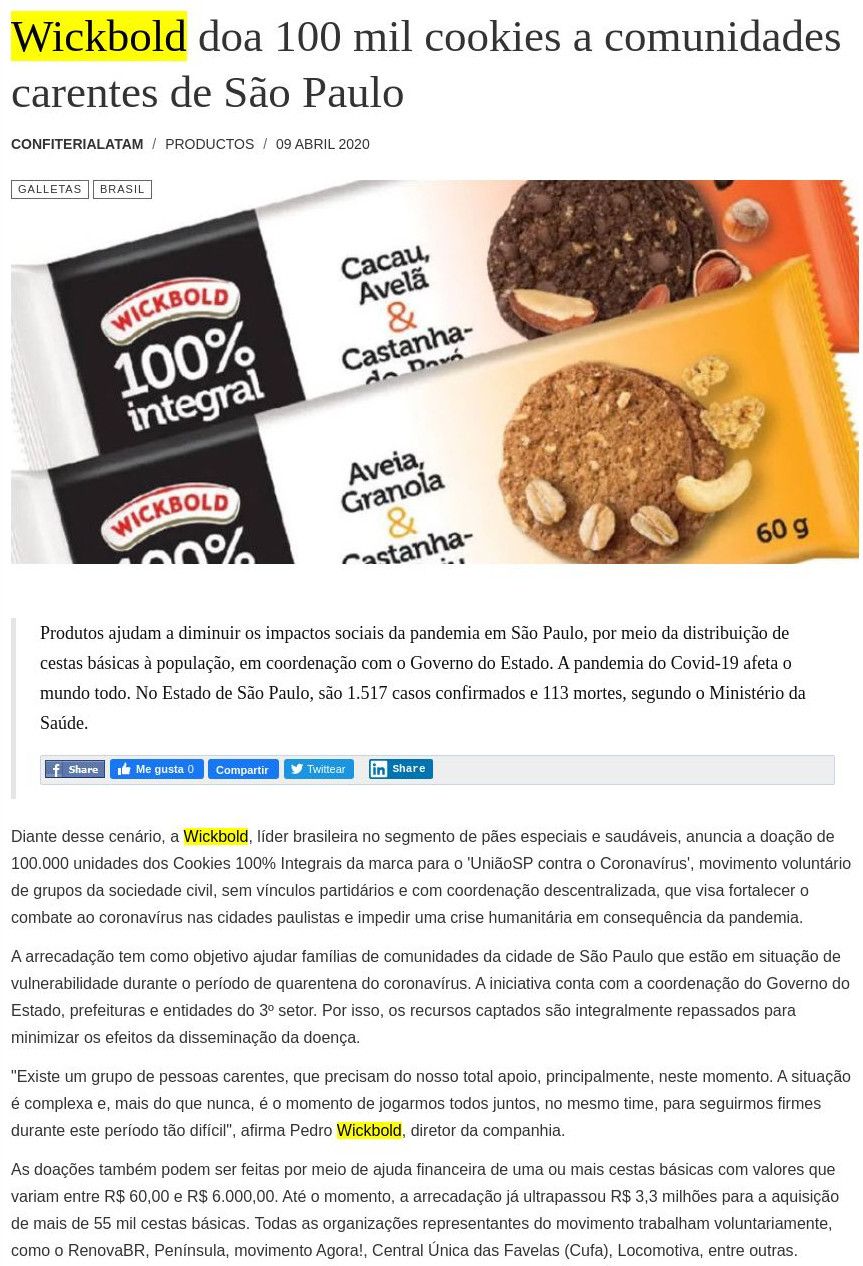Share the article on LinkedIn
863x1266 pixels.
coord(401,769)
